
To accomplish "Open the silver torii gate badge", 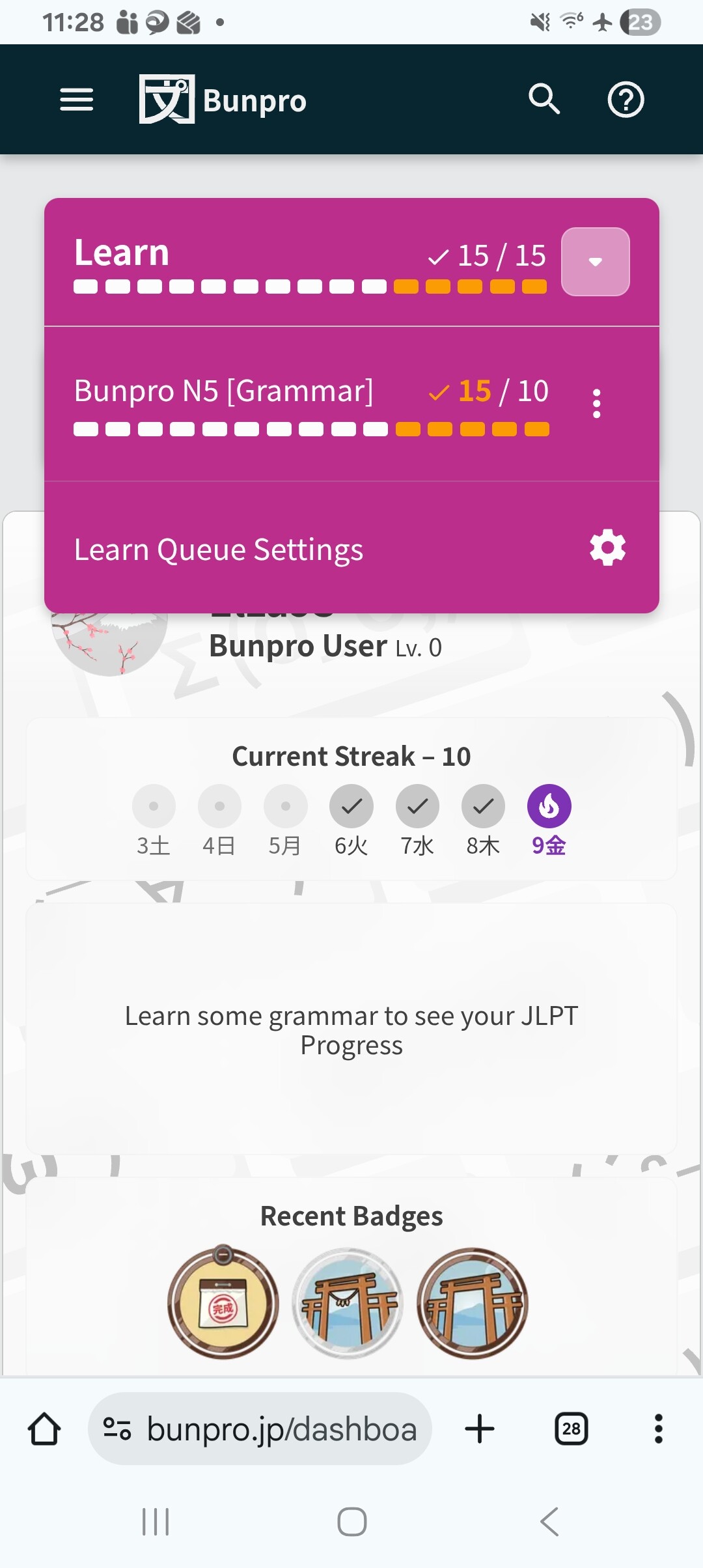I will (x=348, y=1303).
